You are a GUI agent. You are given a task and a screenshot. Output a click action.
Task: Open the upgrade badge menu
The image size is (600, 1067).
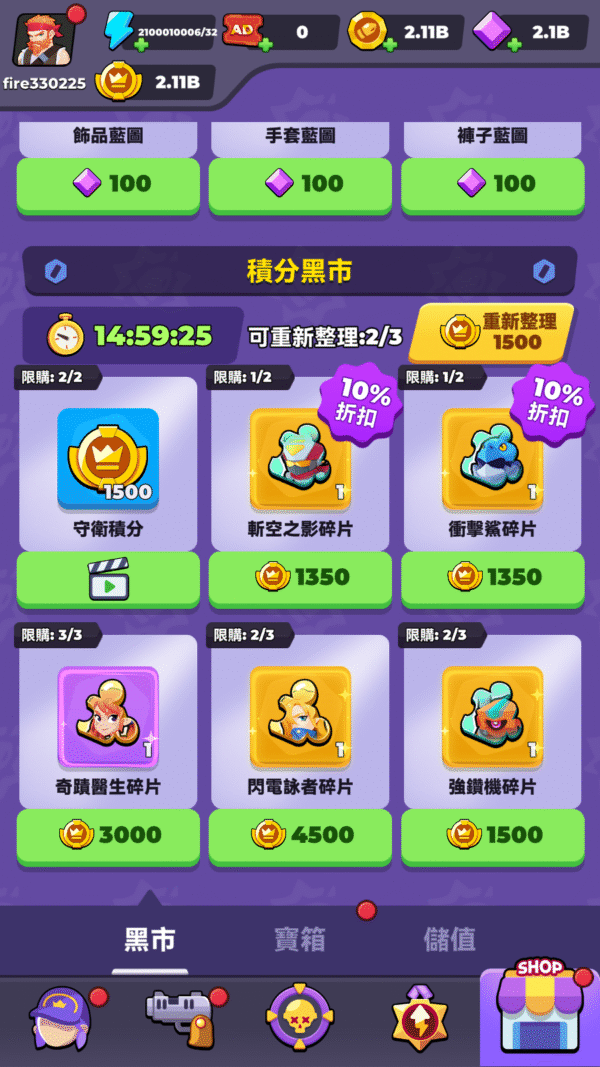click(x=418, y=1018)
